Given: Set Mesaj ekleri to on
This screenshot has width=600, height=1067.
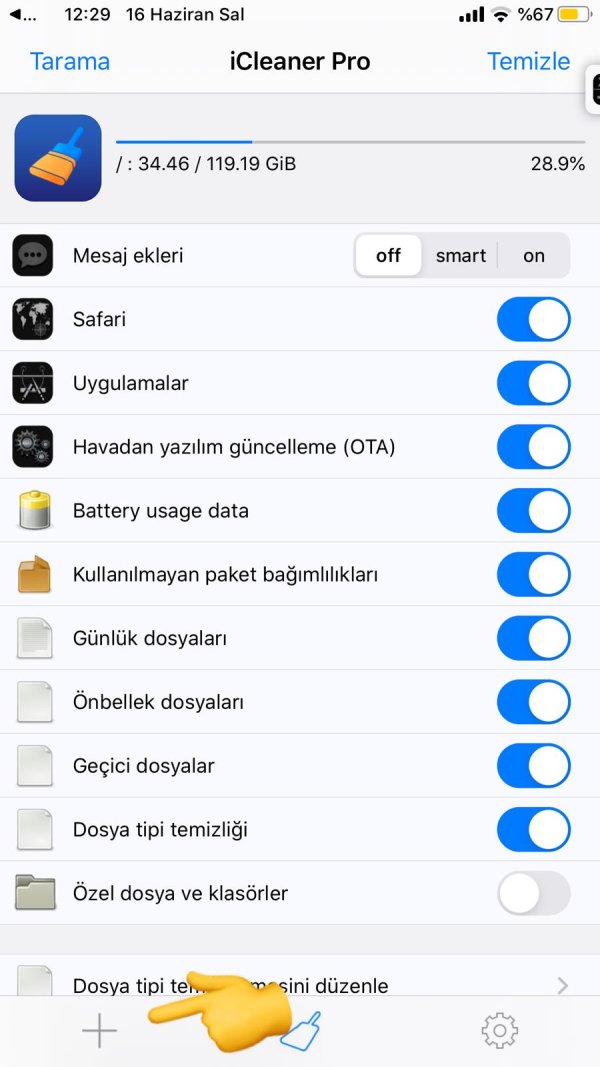Looking at the screenshot, I should (x=534, y=255).
